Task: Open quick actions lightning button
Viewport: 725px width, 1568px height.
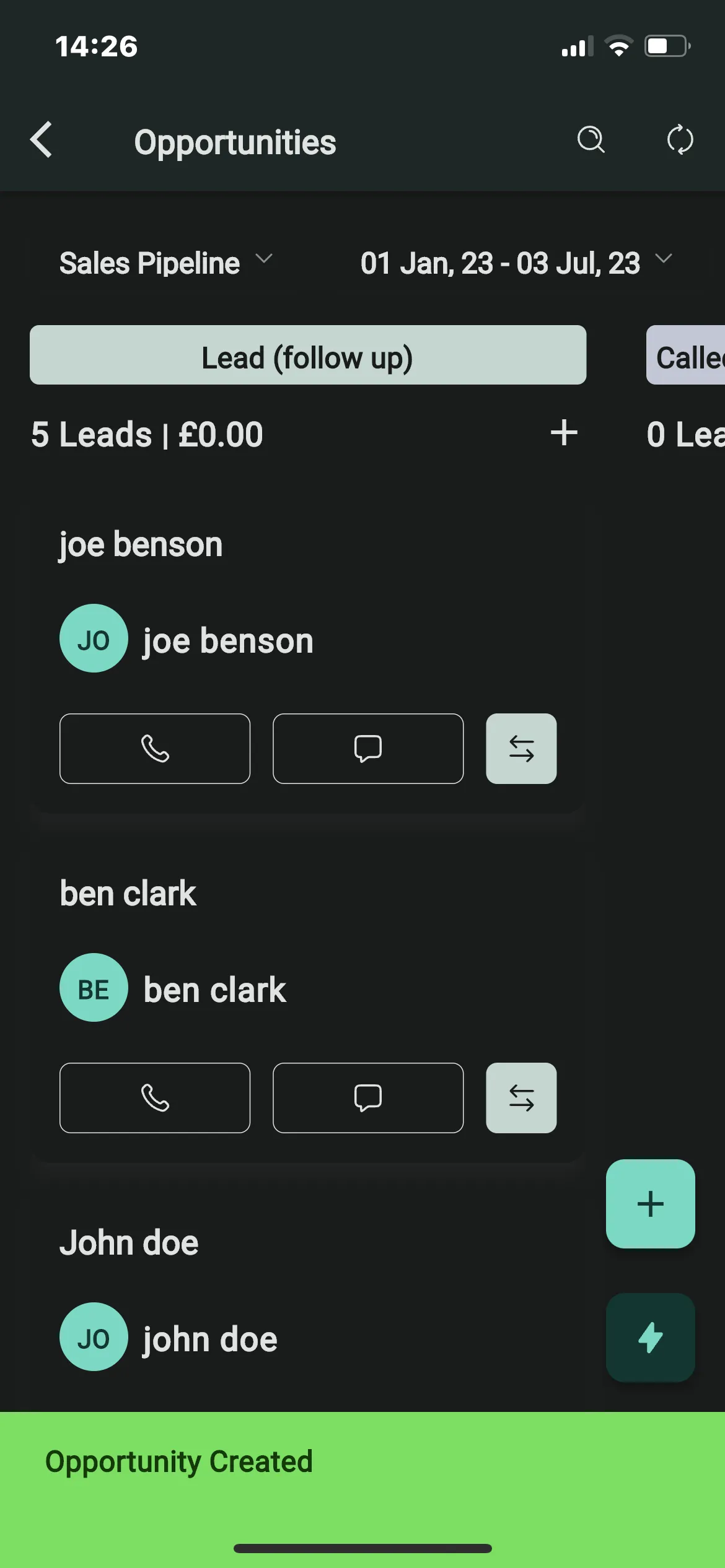Action: [651, 1338]
